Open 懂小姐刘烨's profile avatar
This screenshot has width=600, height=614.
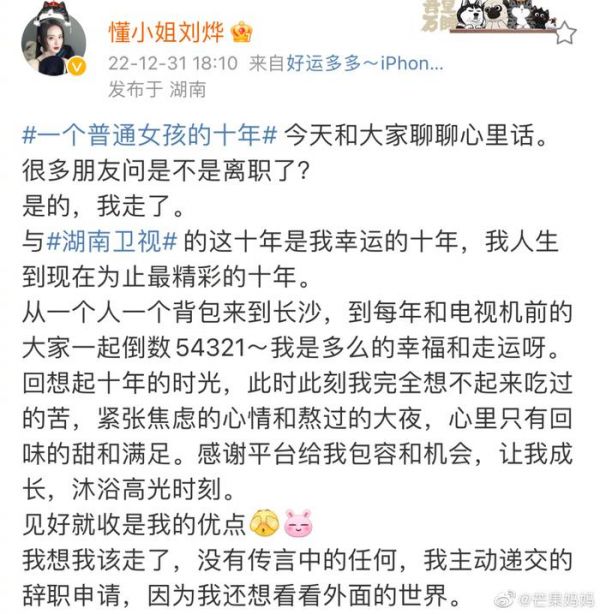click(x=57, y=41)
